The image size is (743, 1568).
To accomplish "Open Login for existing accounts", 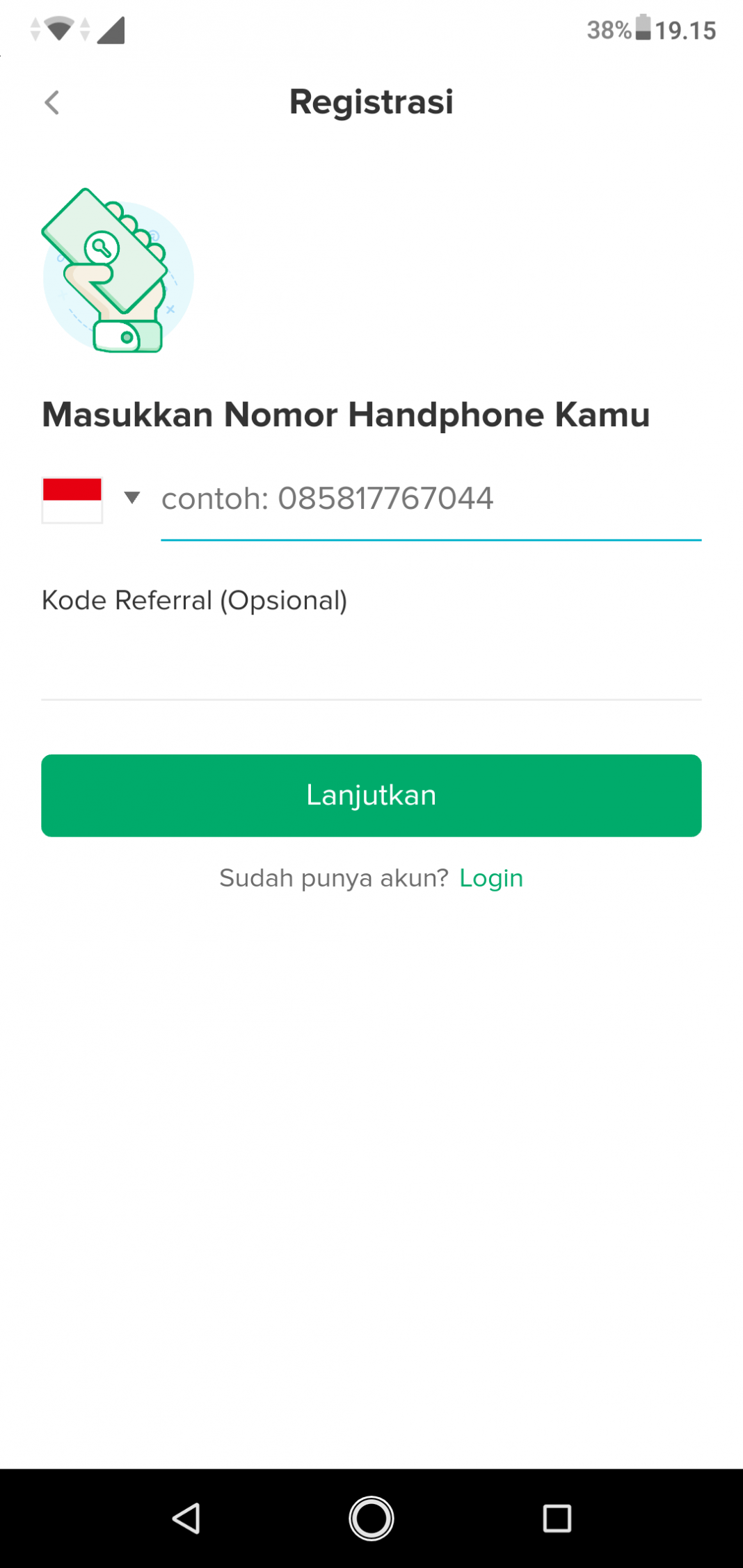I will [x=490, y=878].
